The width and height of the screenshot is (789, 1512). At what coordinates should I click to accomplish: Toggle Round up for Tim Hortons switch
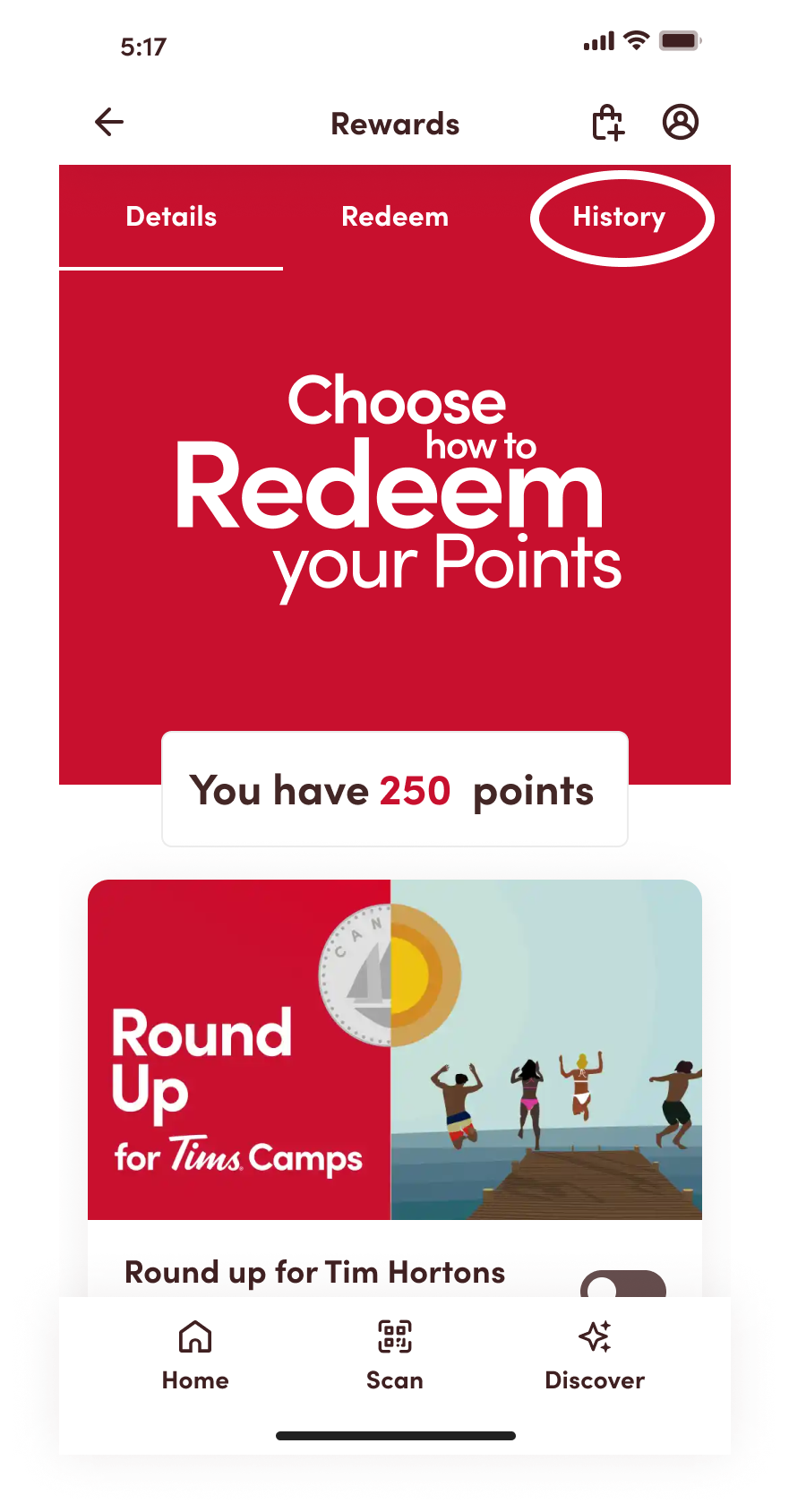coord(622,1284)
